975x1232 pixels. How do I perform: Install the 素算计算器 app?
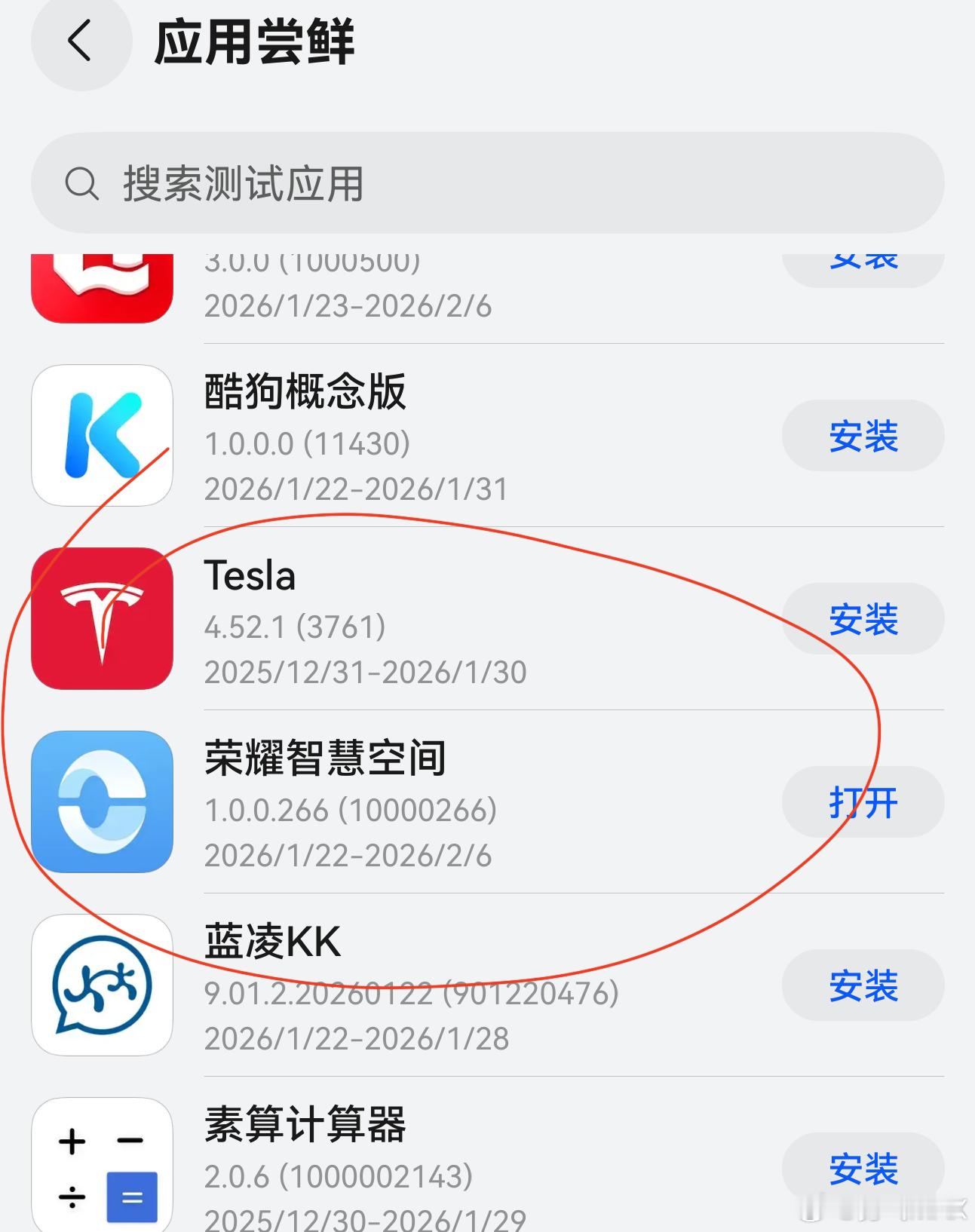pos(862,1165)
